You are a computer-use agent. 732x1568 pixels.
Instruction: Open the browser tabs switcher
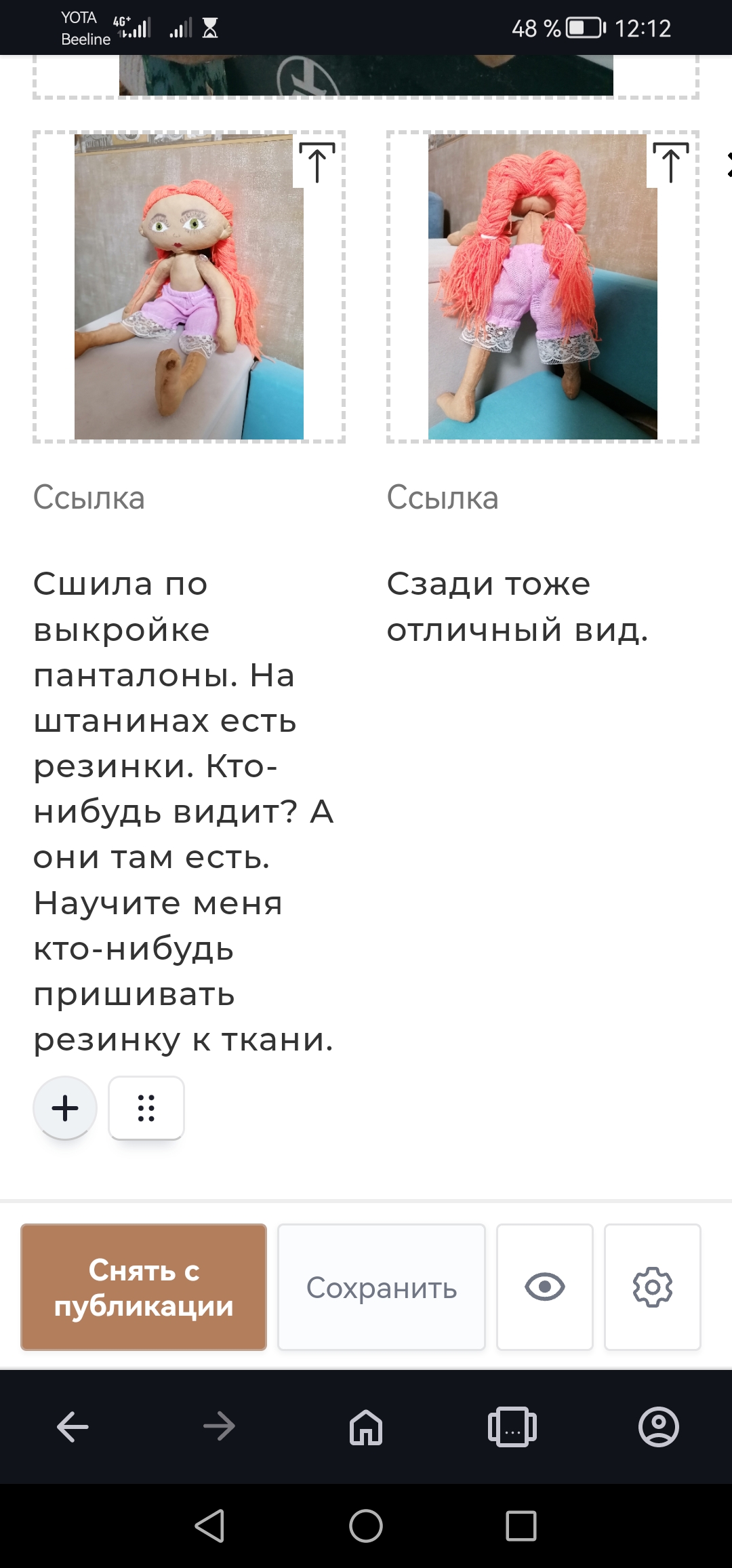pyautogui.click(x=512, y=1427)
